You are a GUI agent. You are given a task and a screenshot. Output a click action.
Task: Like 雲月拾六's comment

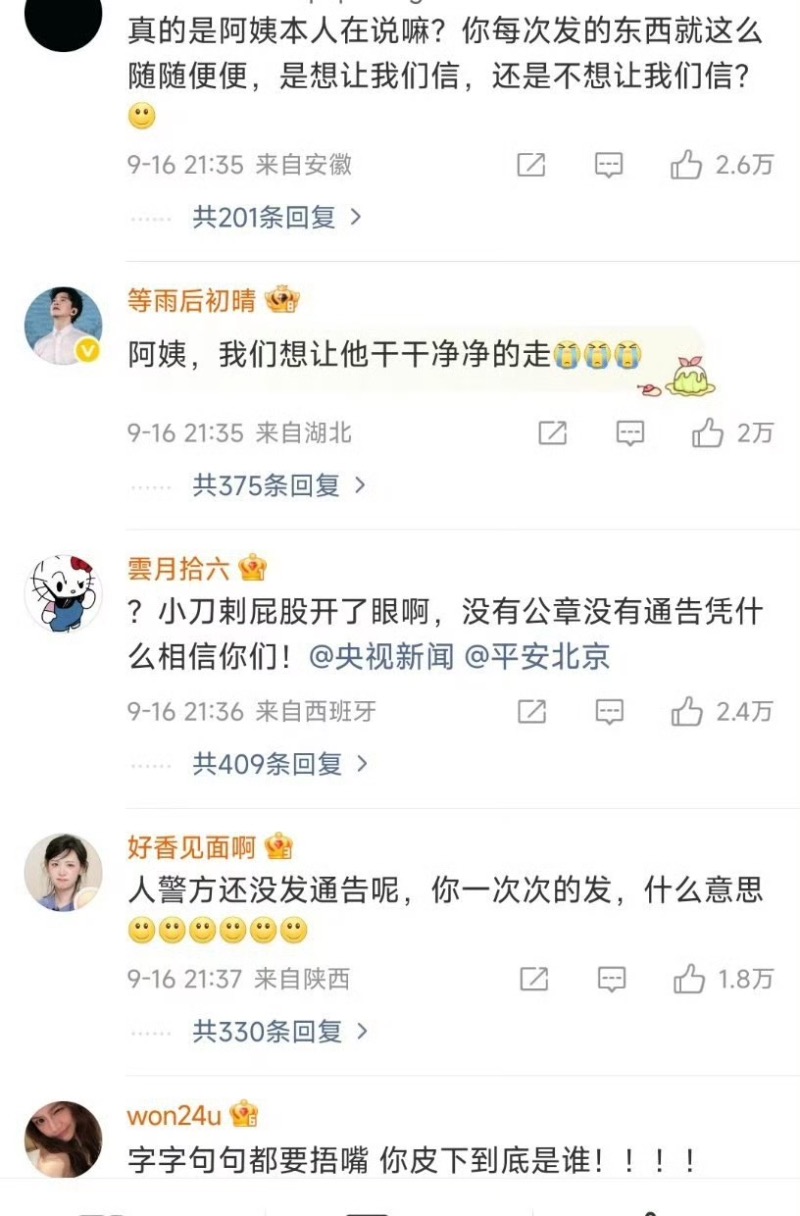click(687, 712)
